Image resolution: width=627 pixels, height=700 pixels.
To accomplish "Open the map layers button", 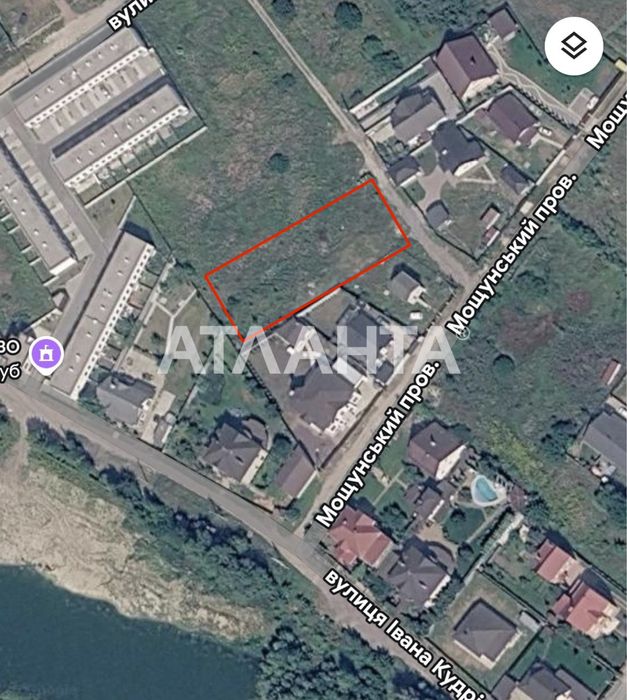I will (x=574, y=46).
